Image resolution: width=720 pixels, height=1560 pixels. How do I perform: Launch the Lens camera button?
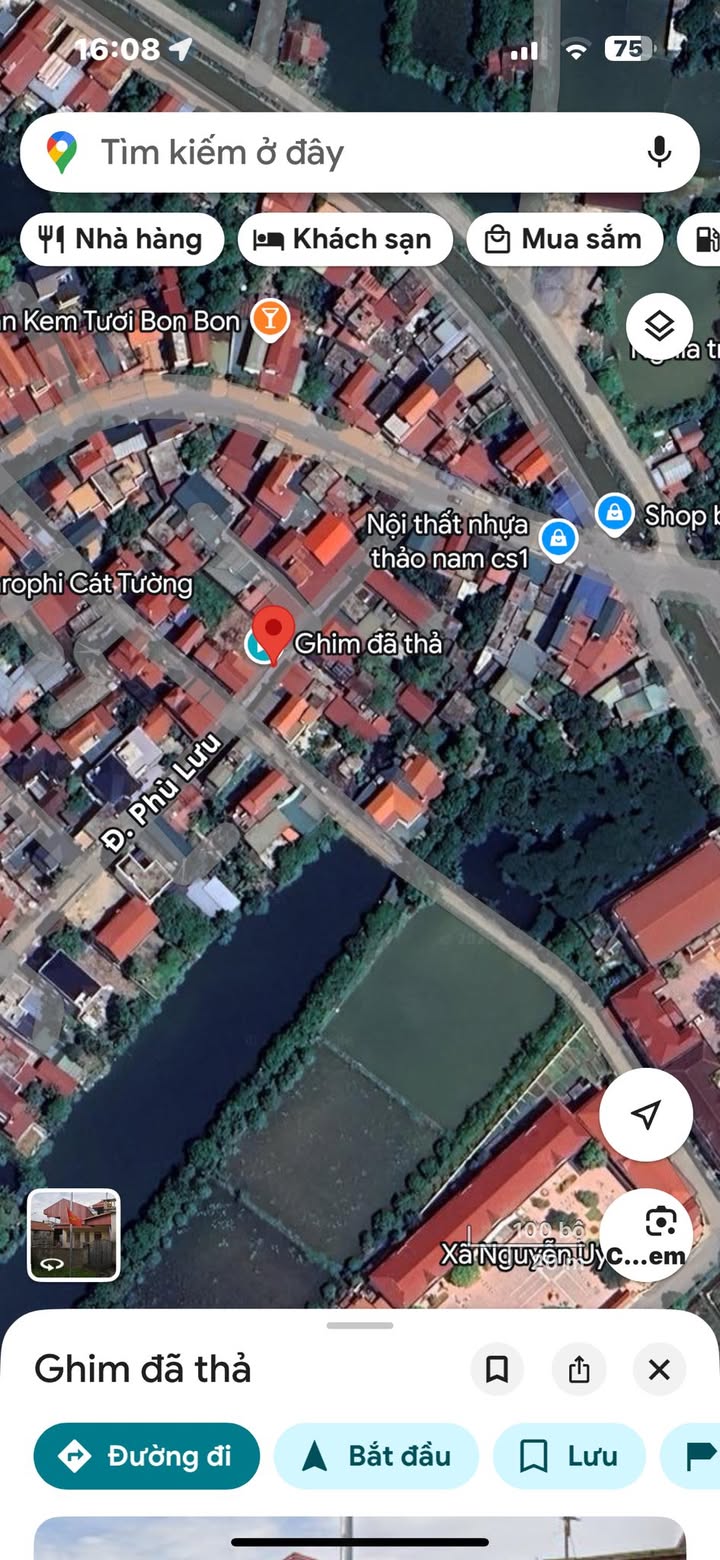647,1234
